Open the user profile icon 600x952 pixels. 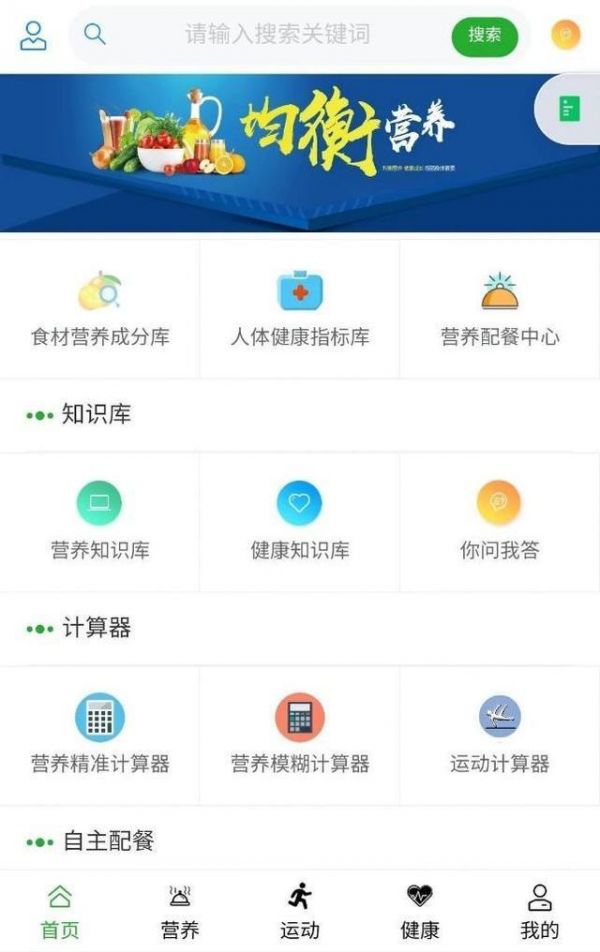pos(34,35)
